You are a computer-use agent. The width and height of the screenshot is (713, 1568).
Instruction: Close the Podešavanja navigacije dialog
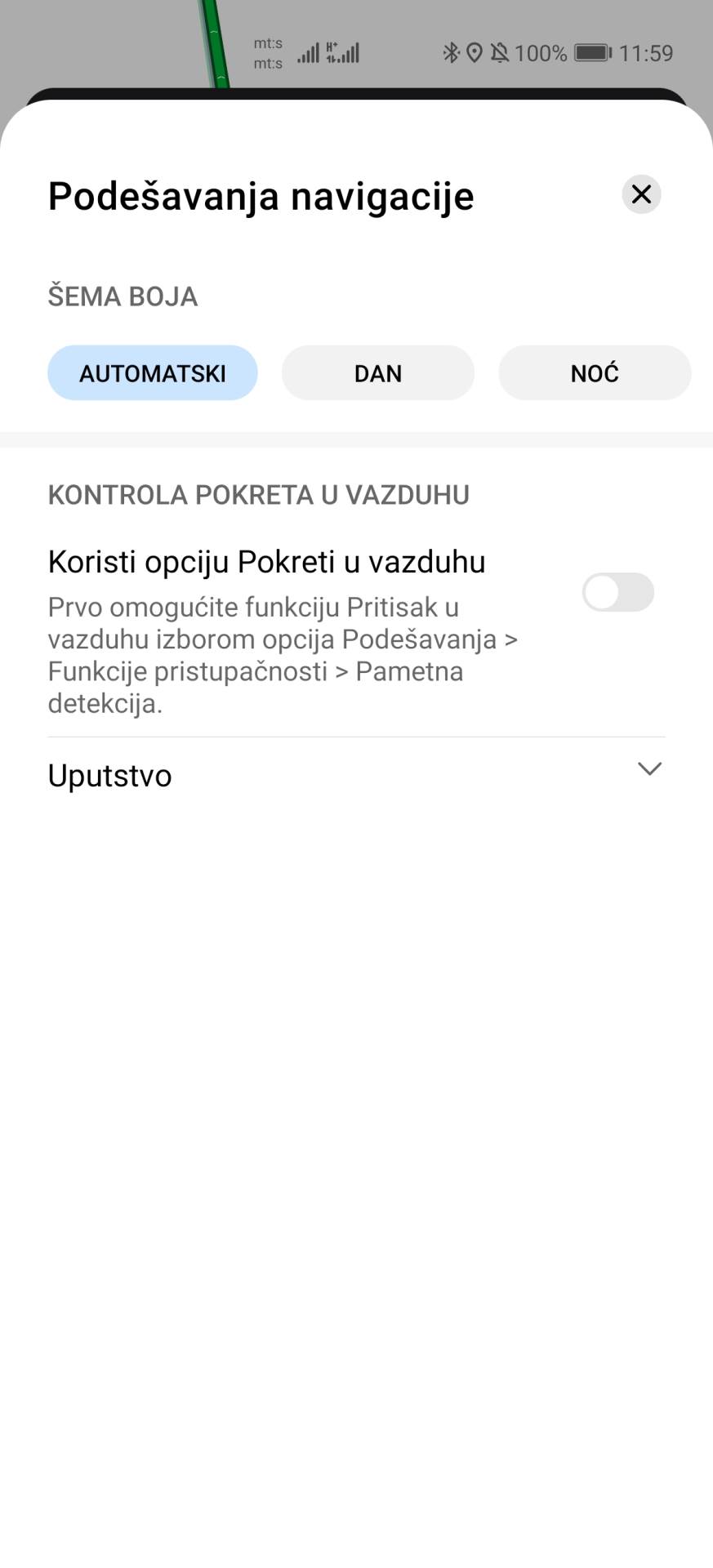tap(642, 194)
